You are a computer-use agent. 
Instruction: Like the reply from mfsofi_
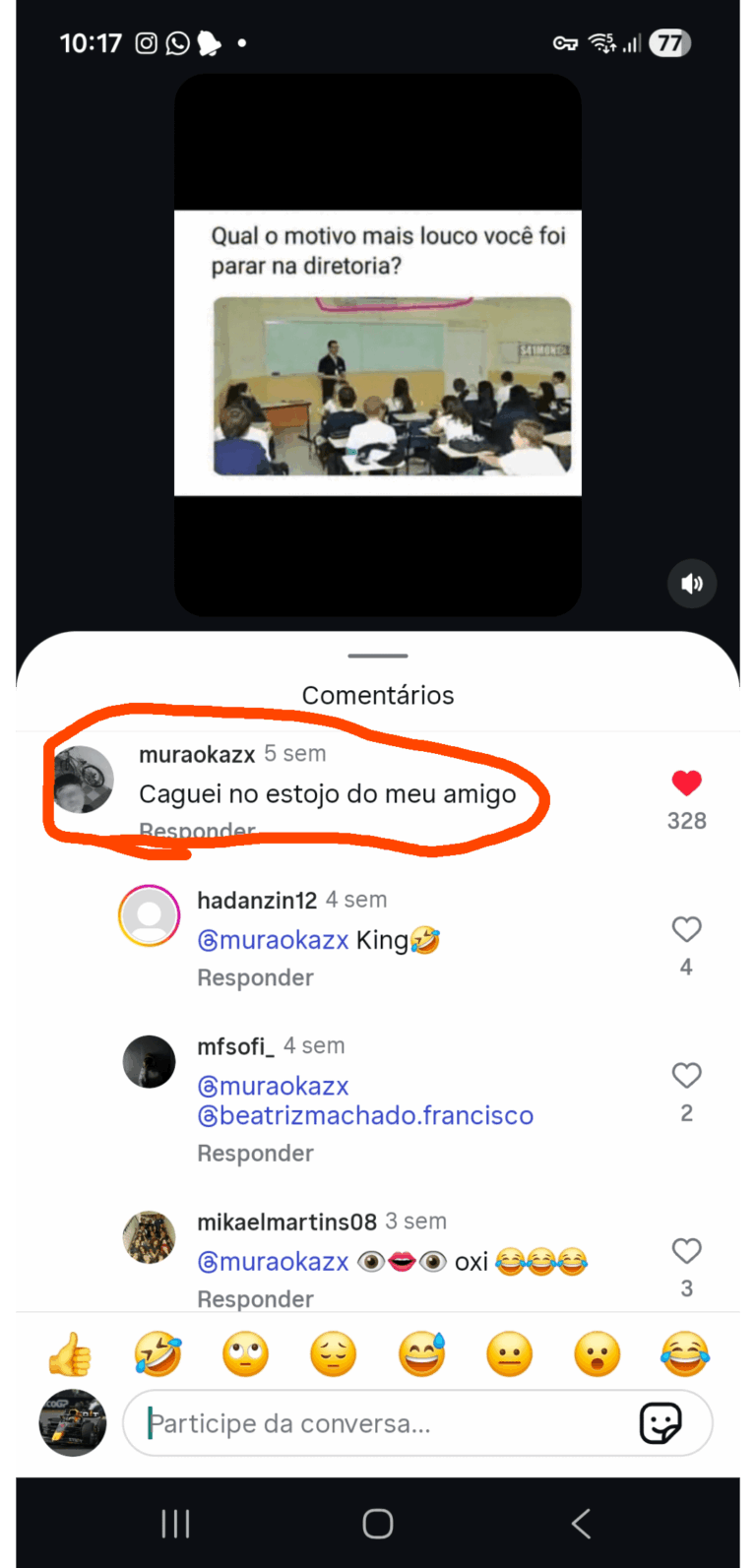coord(686,1076)
